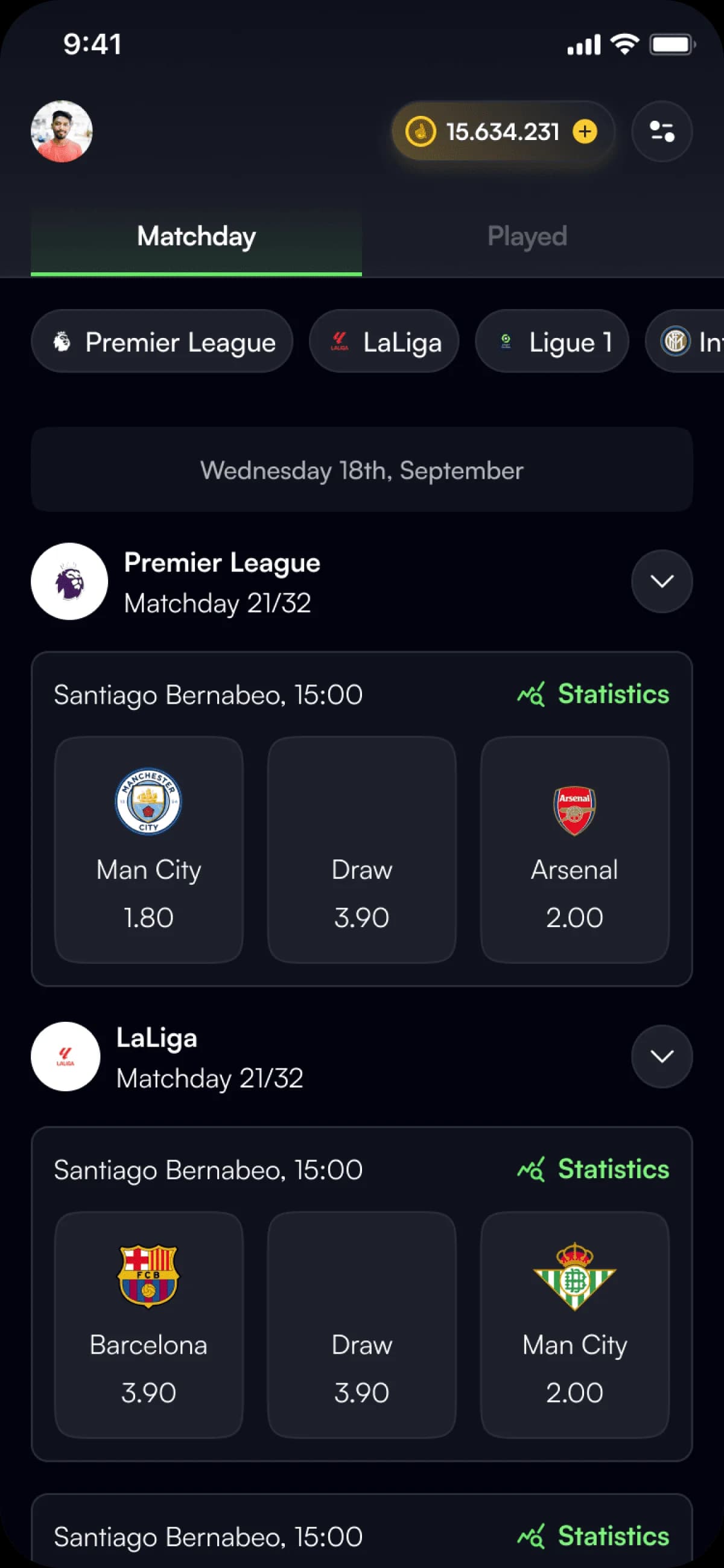Image resolution: width=724 pixels, height=1568 pixels.
Task: Select the Ligue 1 filter chip
Action: coord(551,342)
